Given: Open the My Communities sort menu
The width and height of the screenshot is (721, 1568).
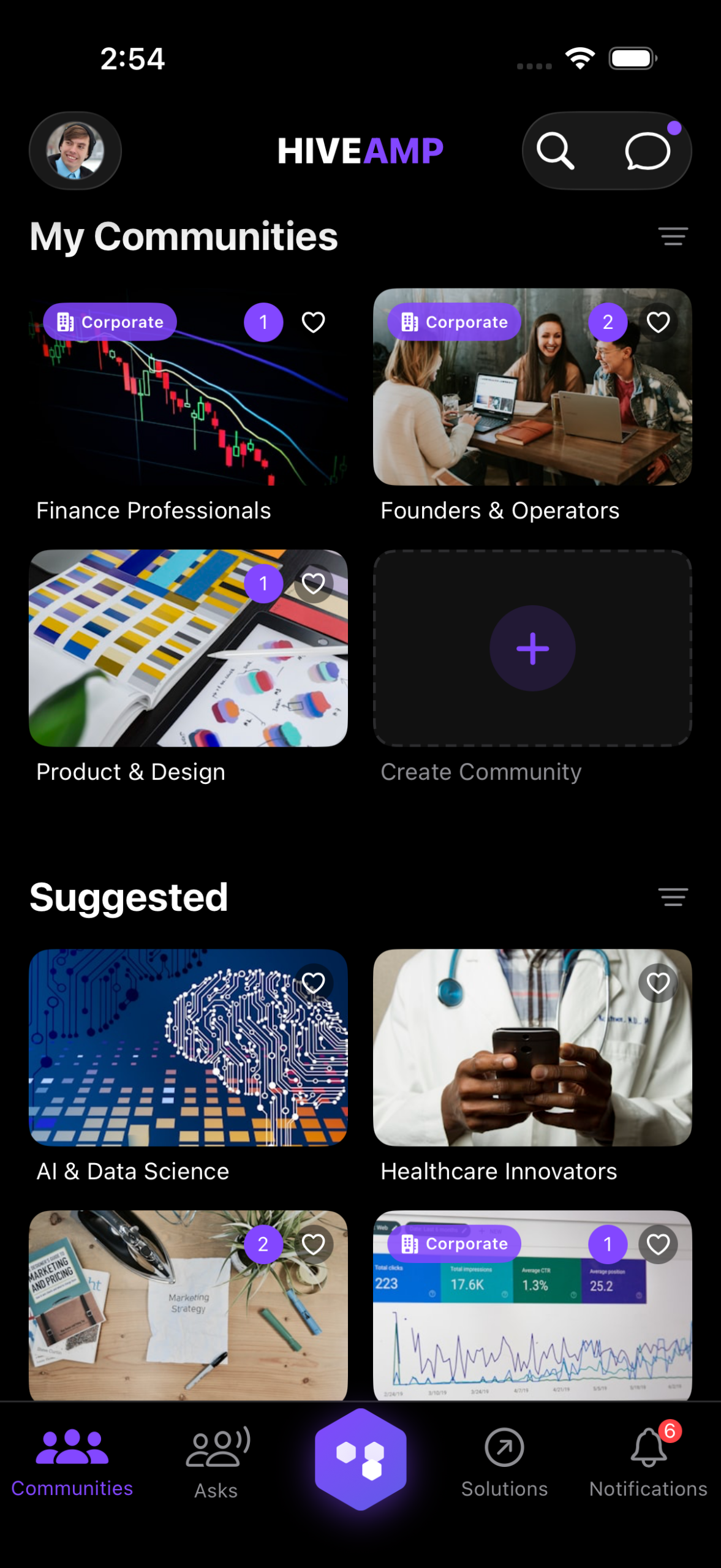Looking at the screenshot, I should click(673, 236).
